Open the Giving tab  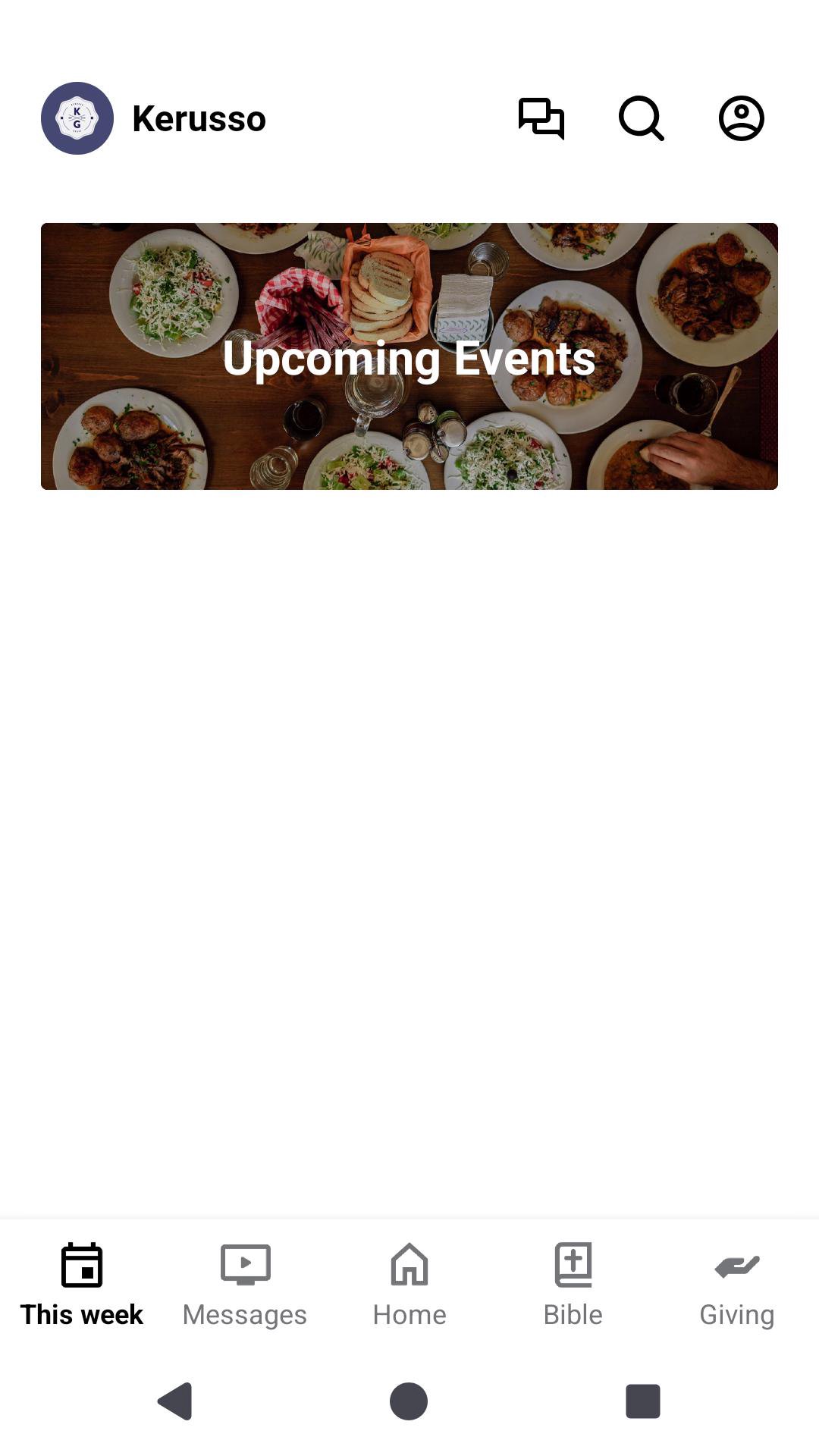click(x=737, y=1285)
